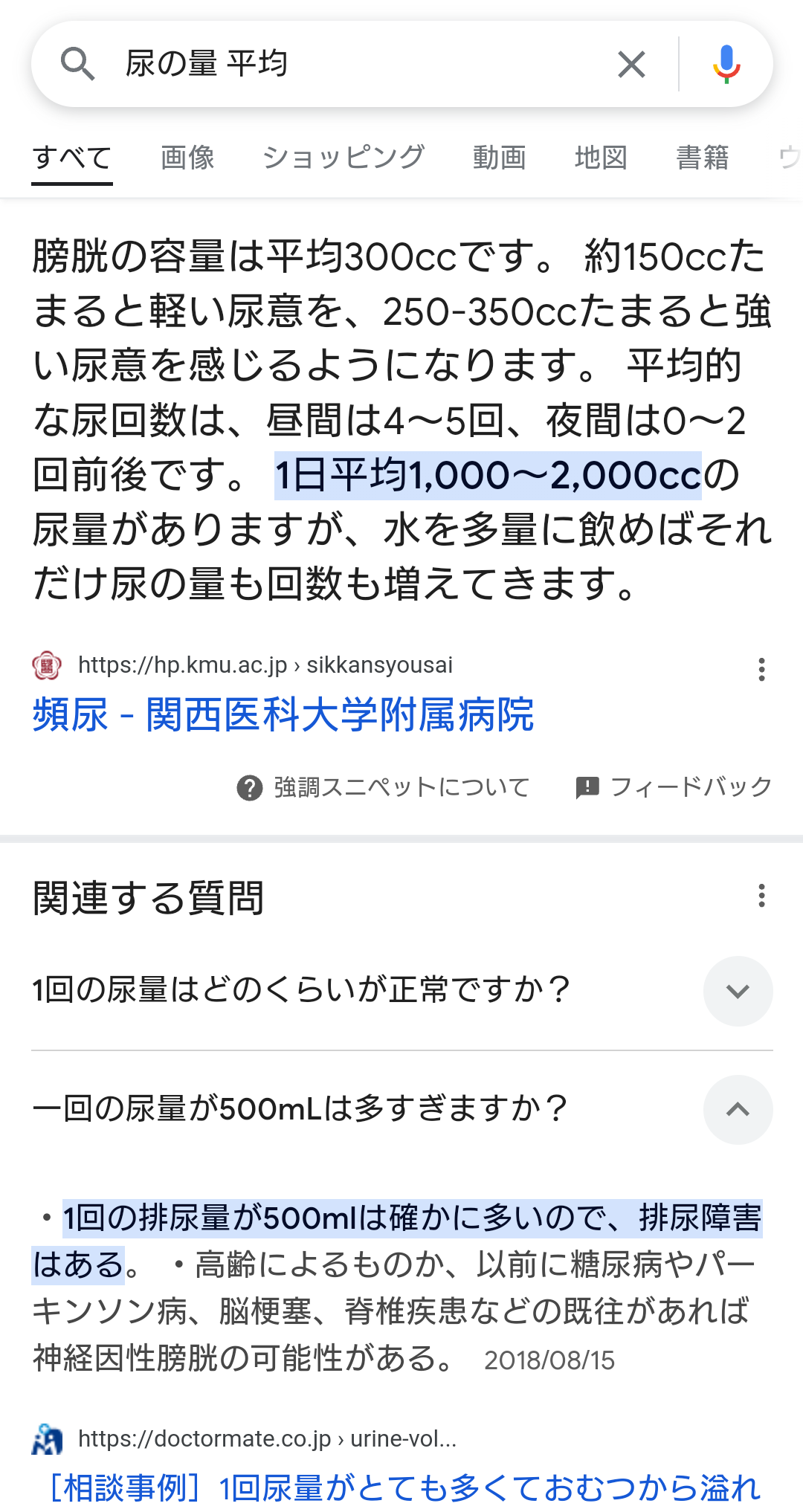Image resolution: width=803 pixels, height=1512 pixels.
Task: Open the 頻尿 - 関西医科大学附属病院 result
Action: tap(283, 715)
